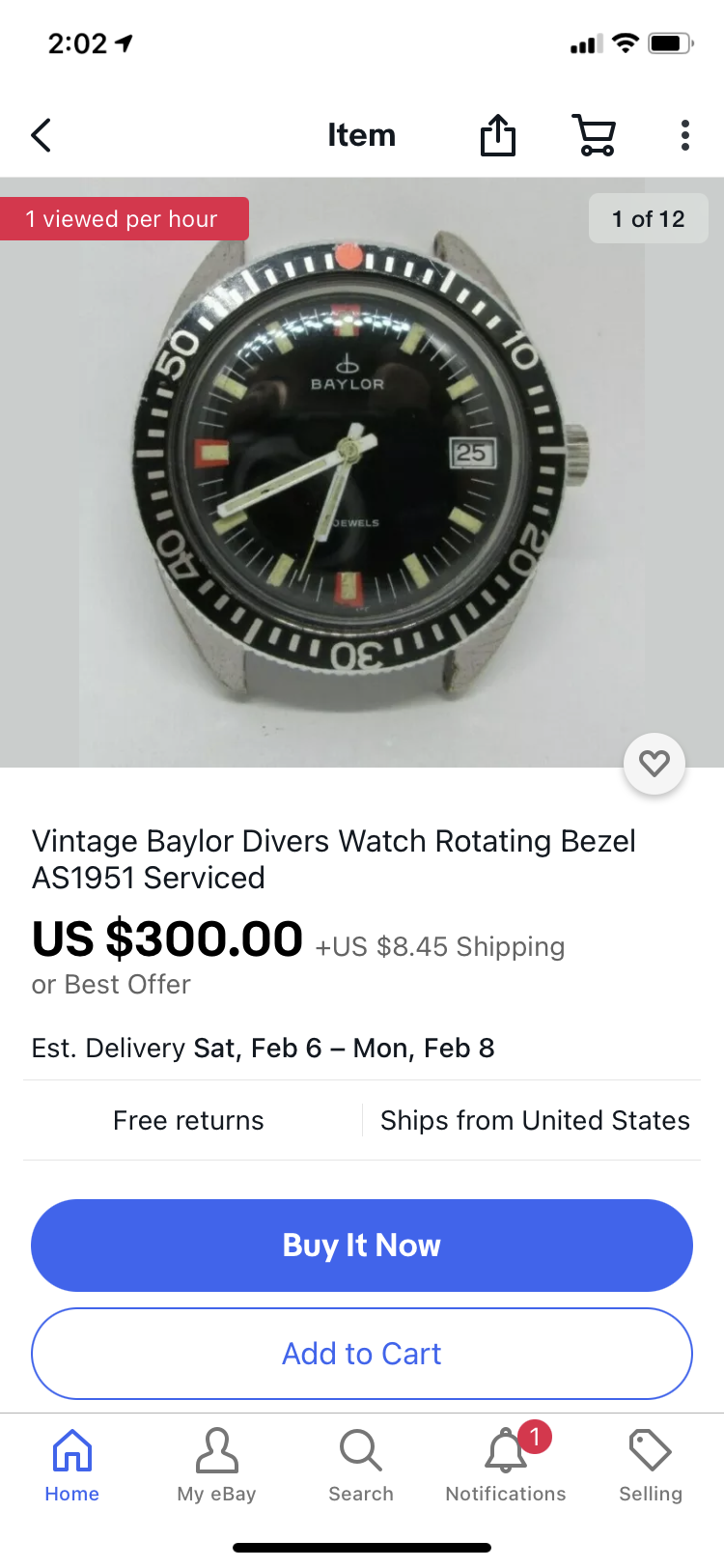
Task: Go back to the previous page
Action: (x=41, y=135)
